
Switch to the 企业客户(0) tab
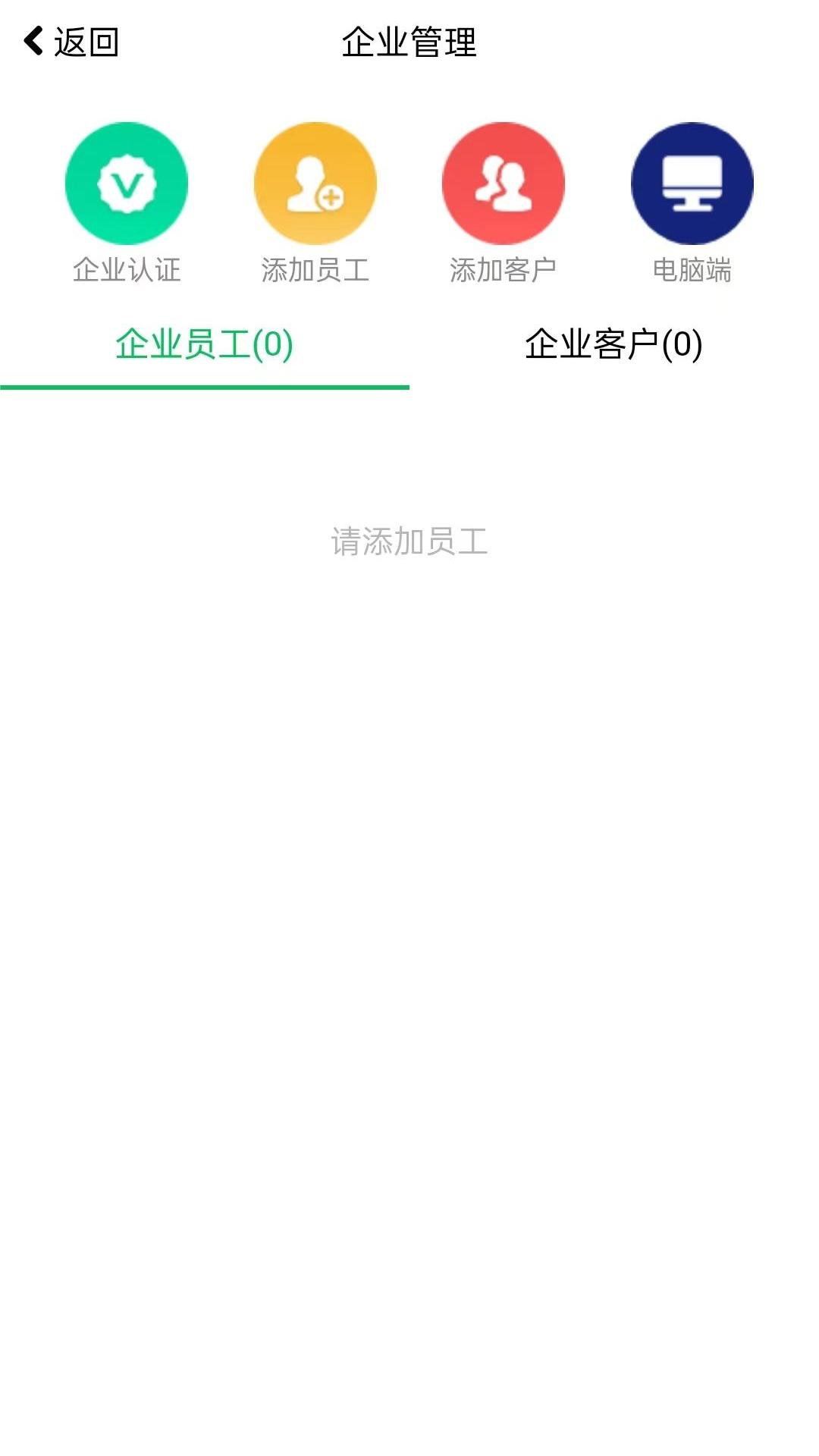coord(613,344)
